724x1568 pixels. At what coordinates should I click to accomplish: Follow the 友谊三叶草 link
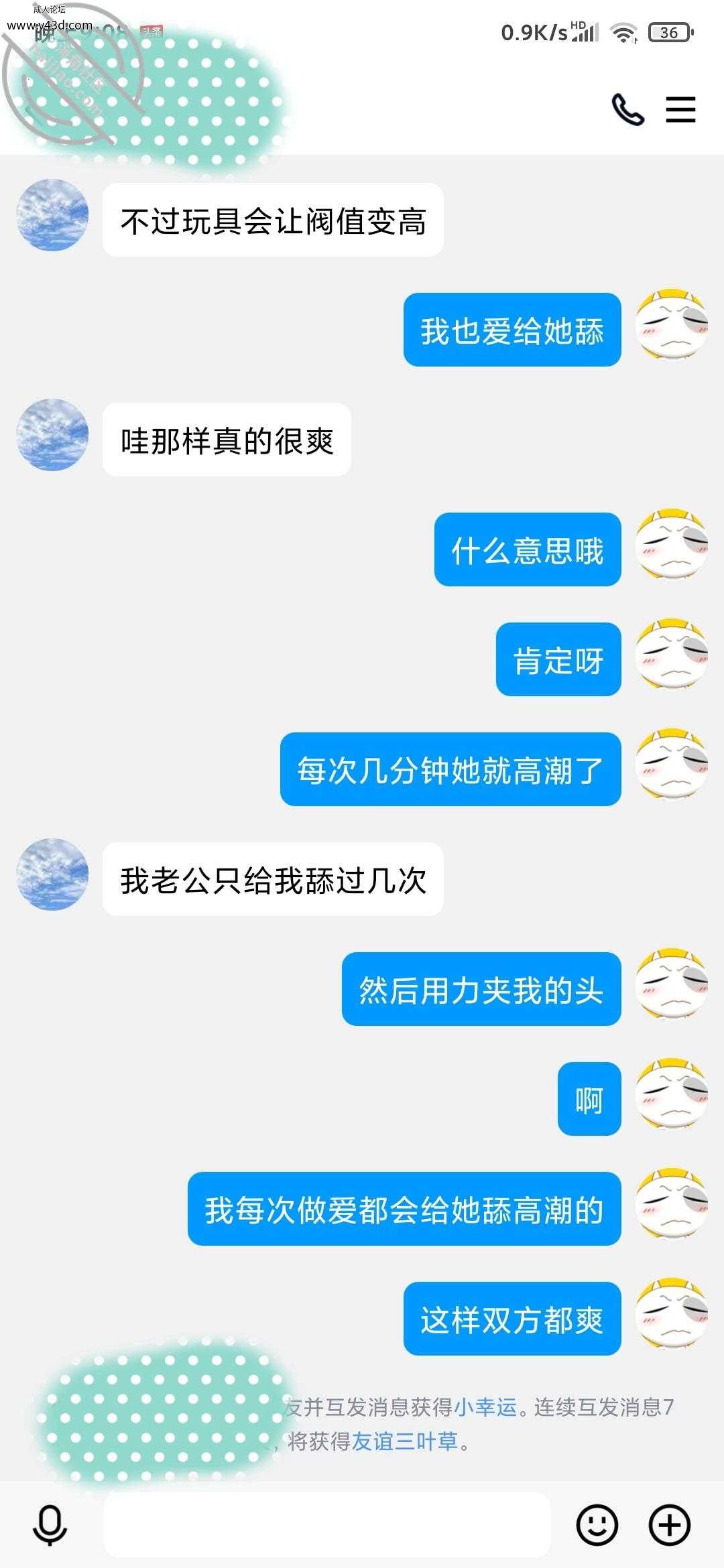(405, 1441)
